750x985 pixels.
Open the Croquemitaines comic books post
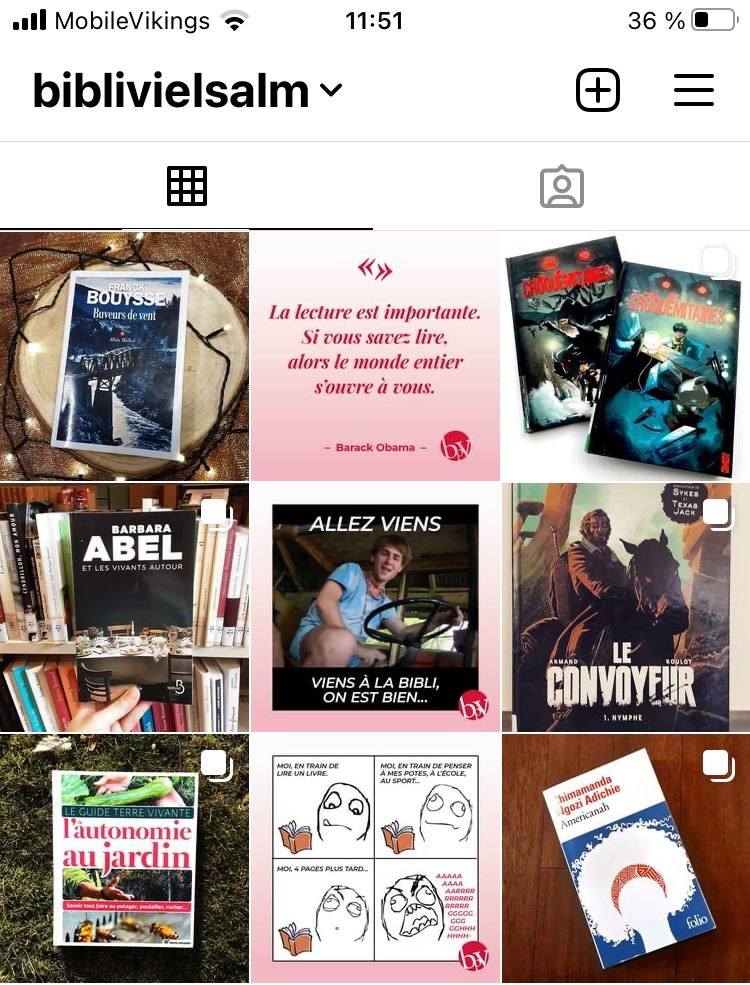[626, 356]
